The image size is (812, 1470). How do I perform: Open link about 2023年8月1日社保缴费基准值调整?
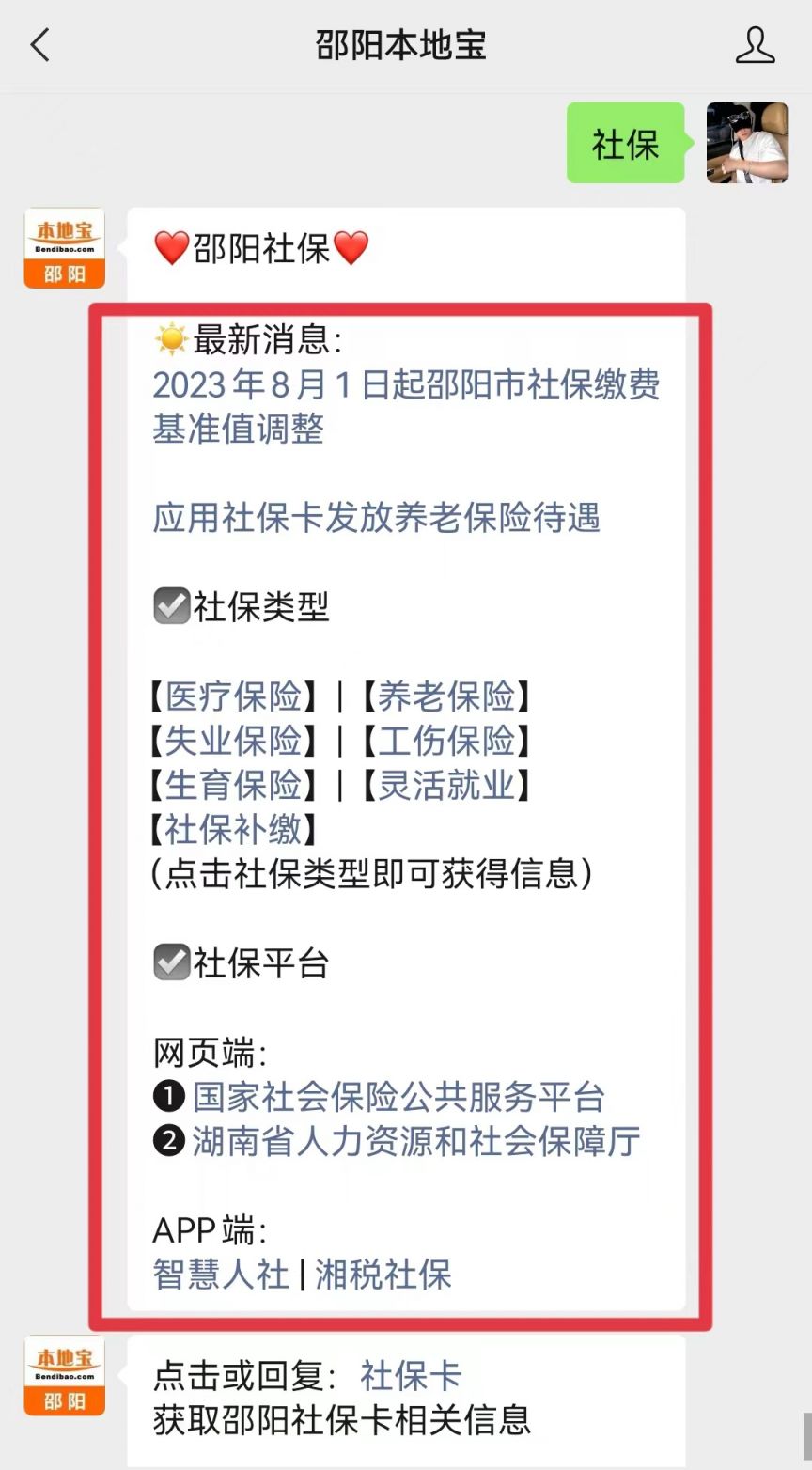(x=405, y=406)
